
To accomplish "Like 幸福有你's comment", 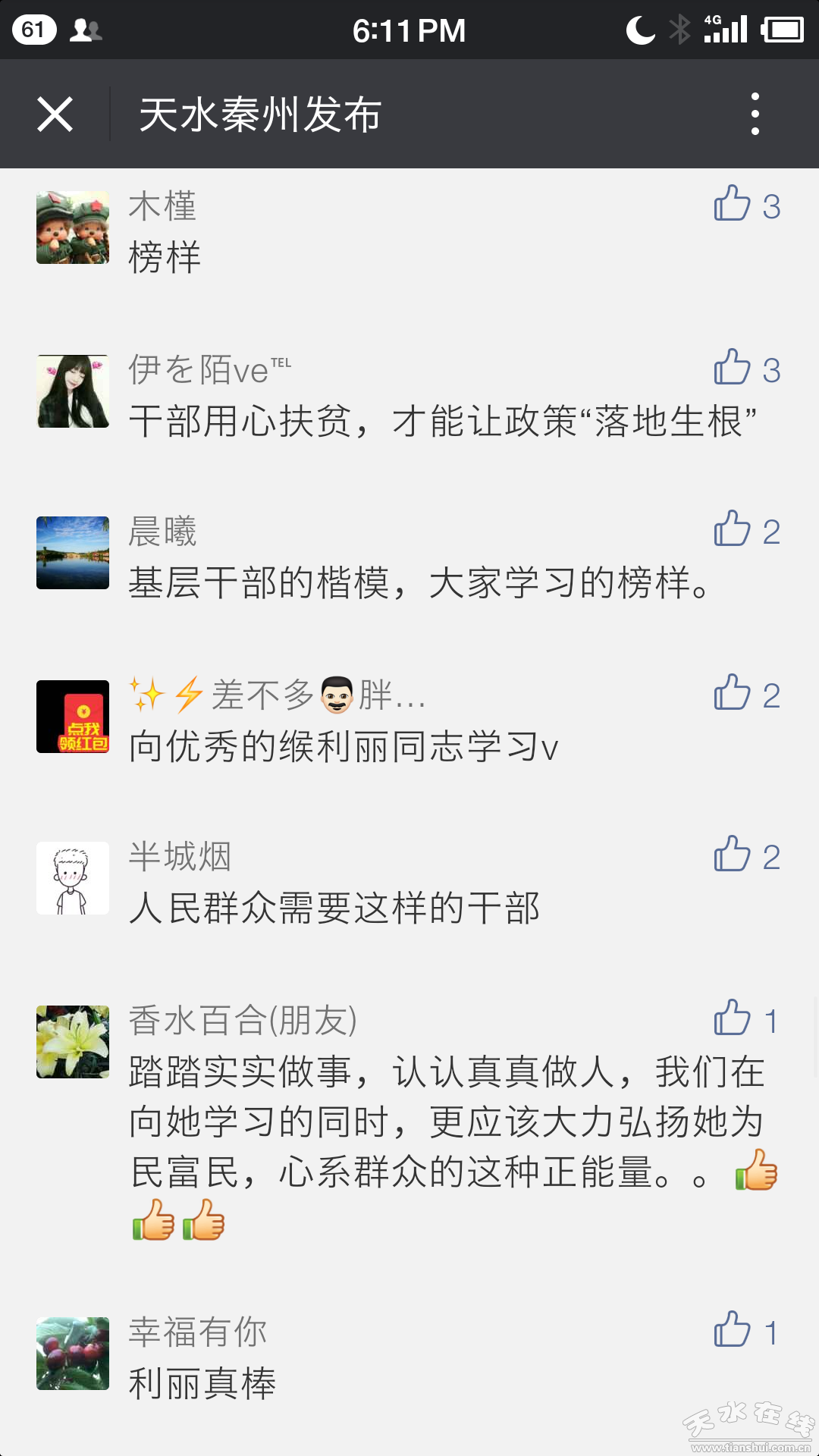I will (x=733, y=1331).
